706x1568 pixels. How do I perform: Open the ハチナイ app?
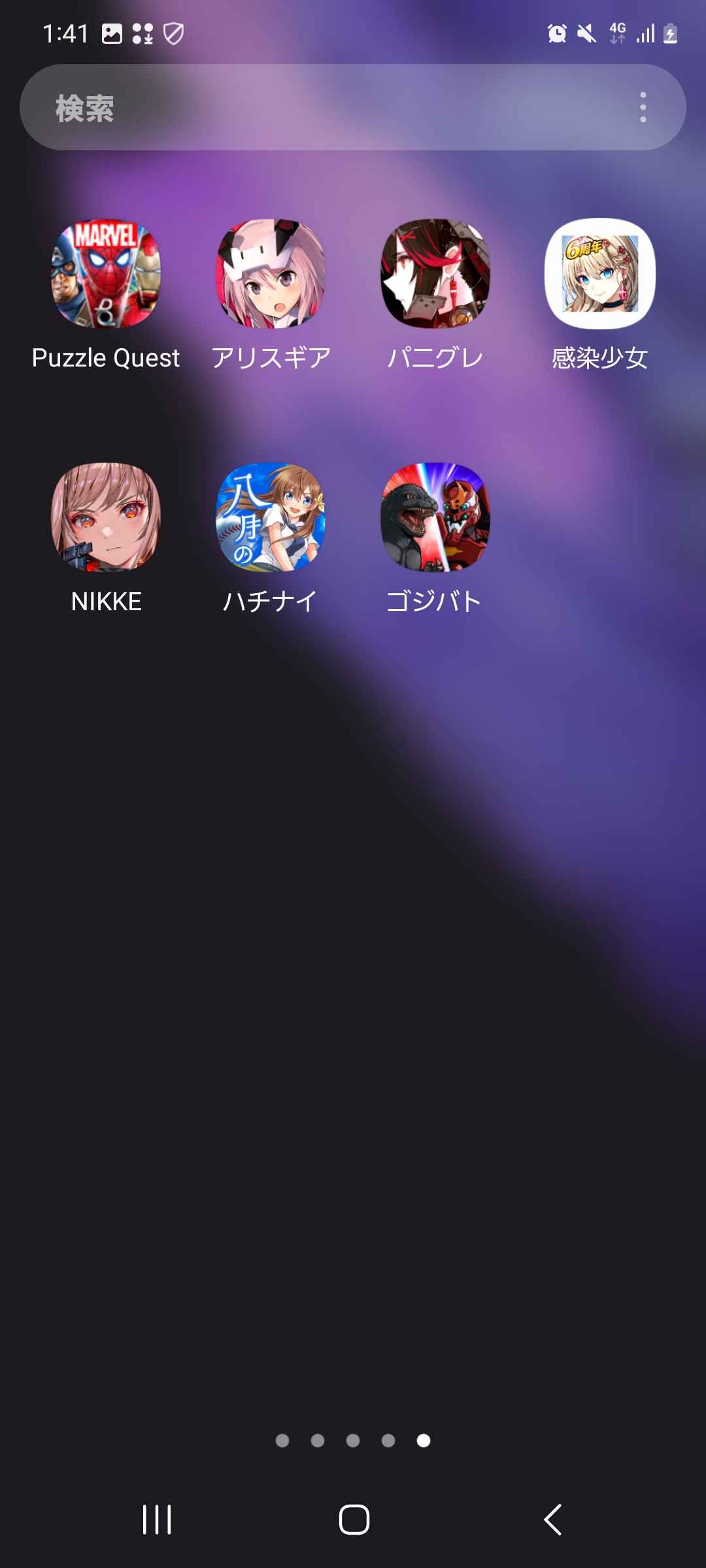[x=271, y=517]
